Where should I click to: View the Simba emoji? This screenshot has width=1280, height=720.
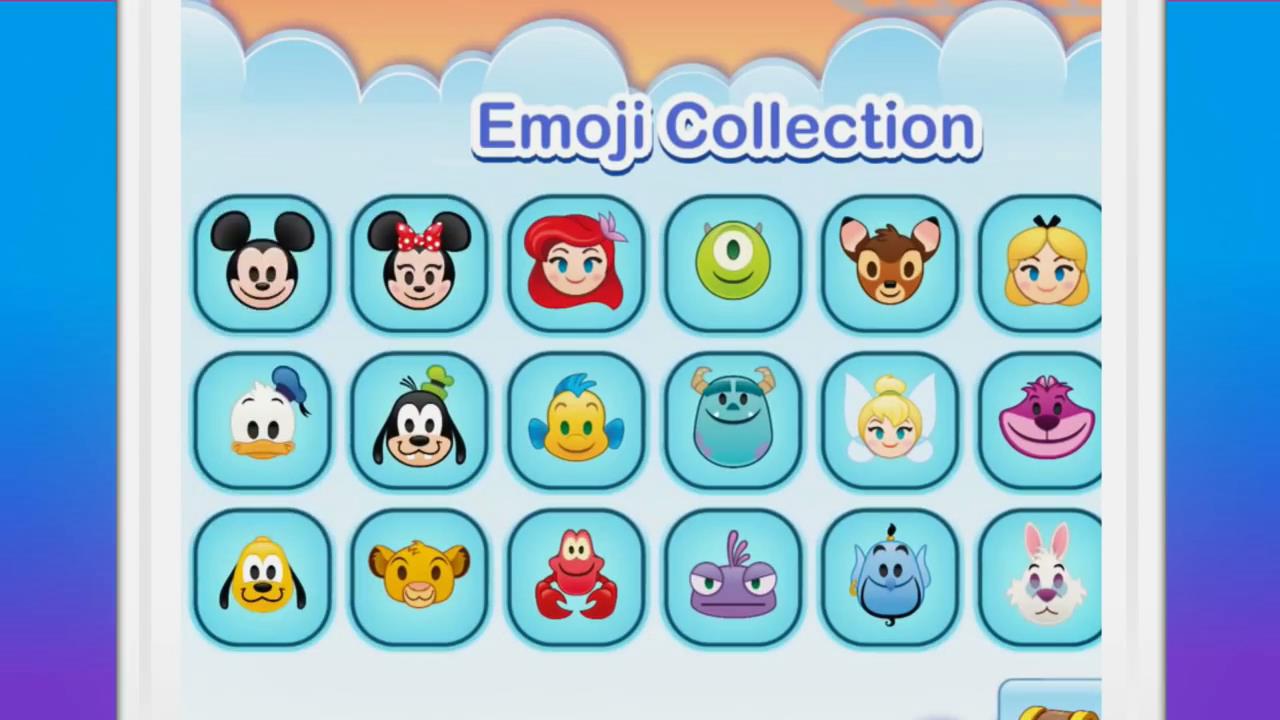tap(419, 577)
